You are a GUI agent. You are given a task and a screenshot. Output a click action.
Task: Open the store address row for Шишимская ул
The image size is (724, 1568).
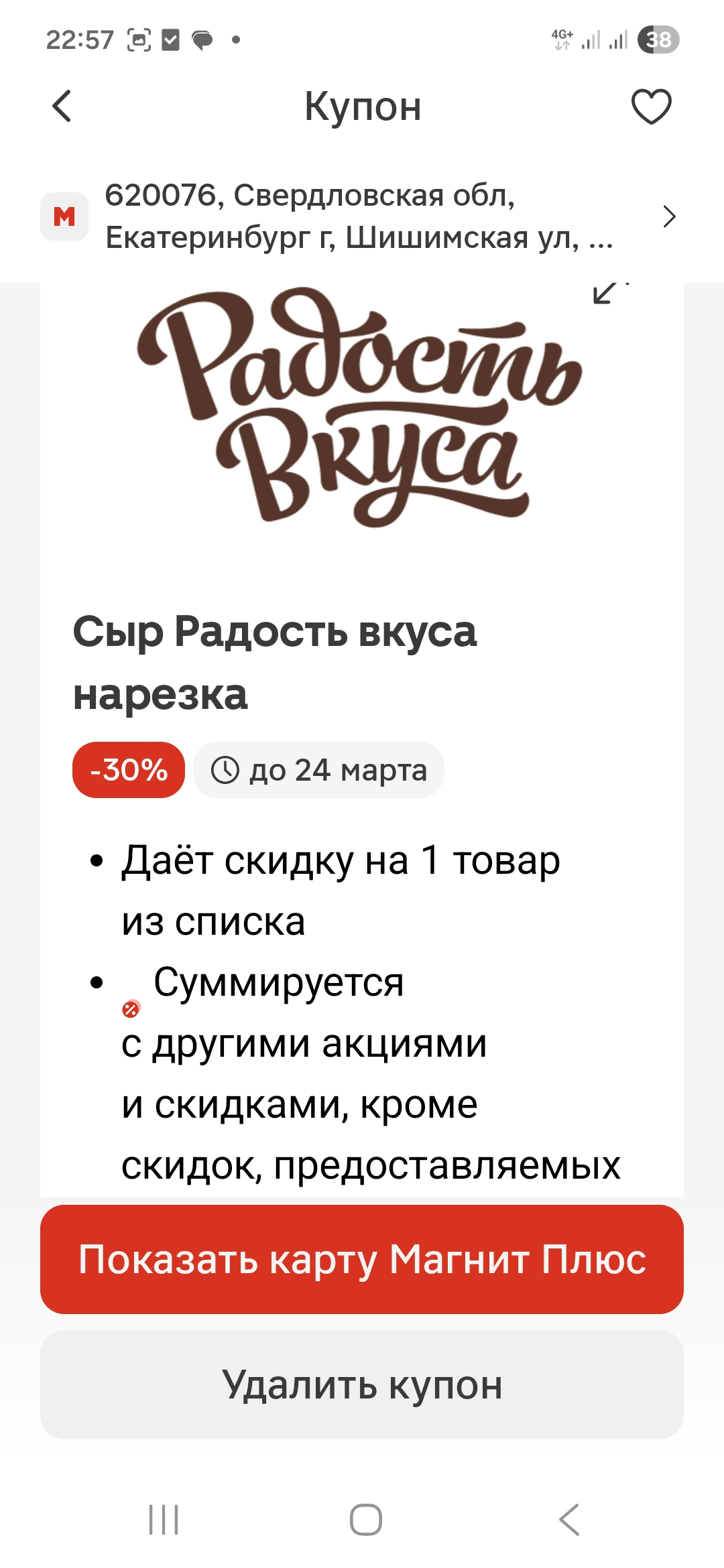tap(362, 216)
